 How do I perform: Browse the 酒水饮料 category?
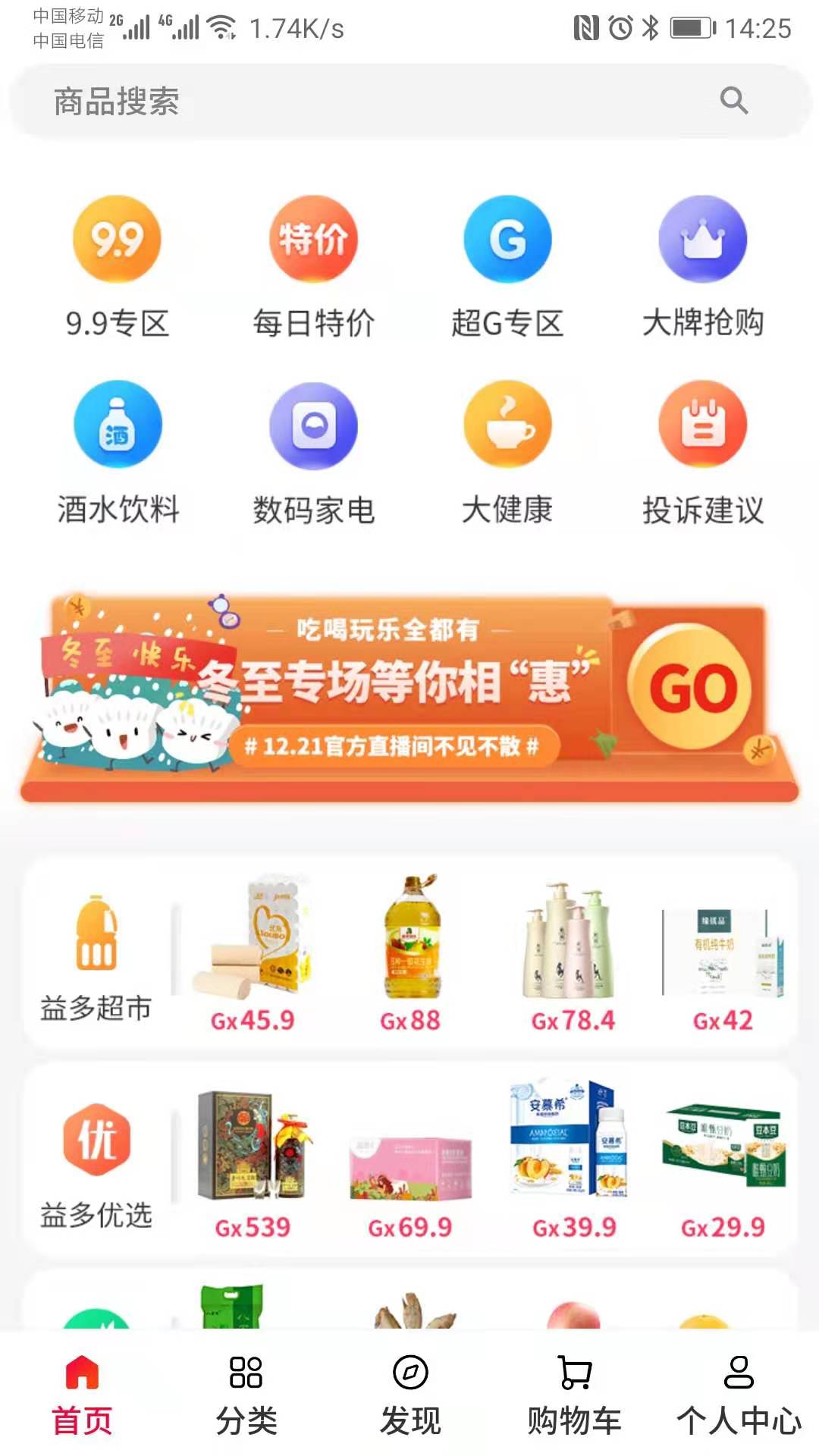118,452
